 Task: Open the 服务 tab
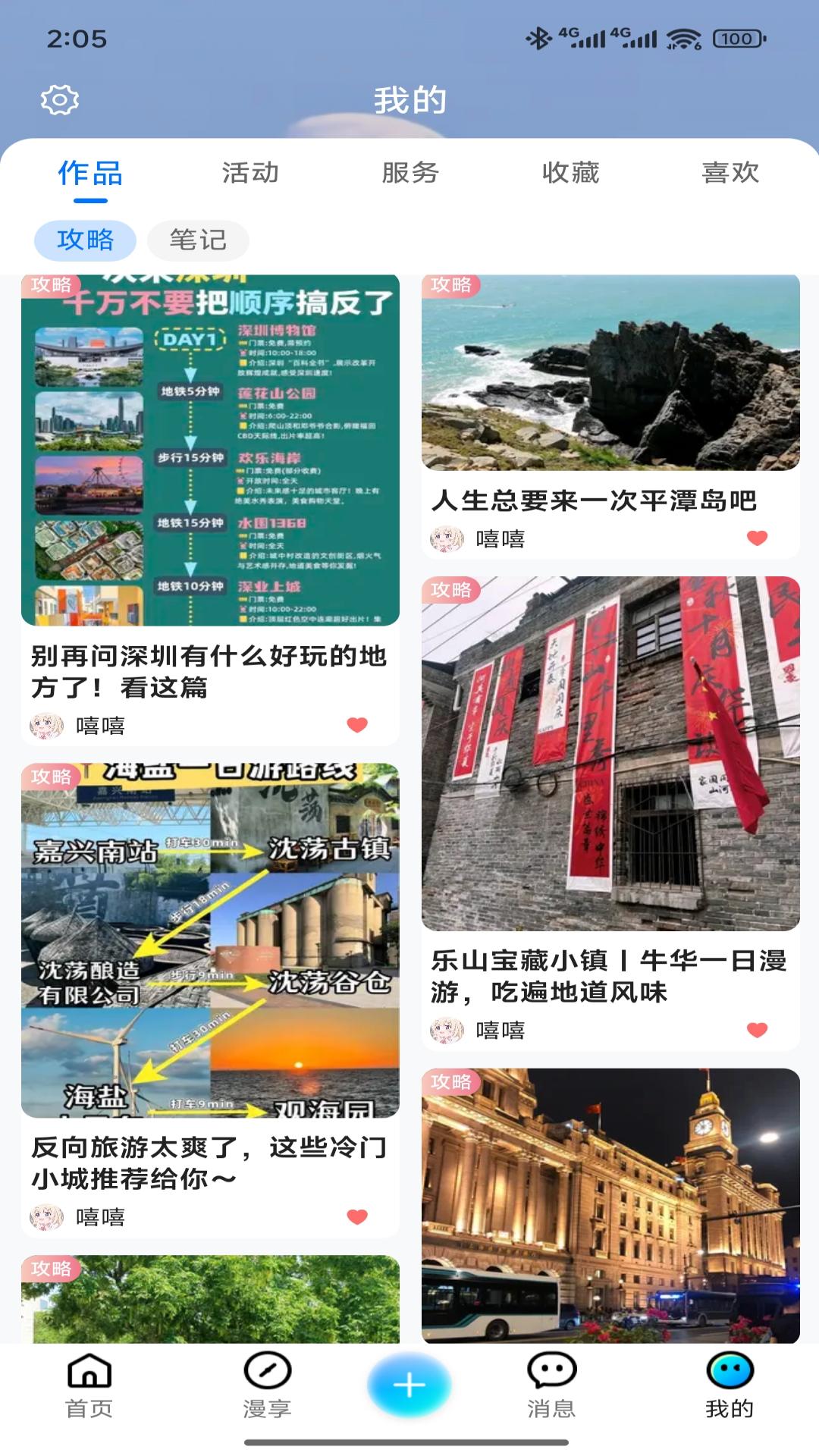[x=412, y=173]
